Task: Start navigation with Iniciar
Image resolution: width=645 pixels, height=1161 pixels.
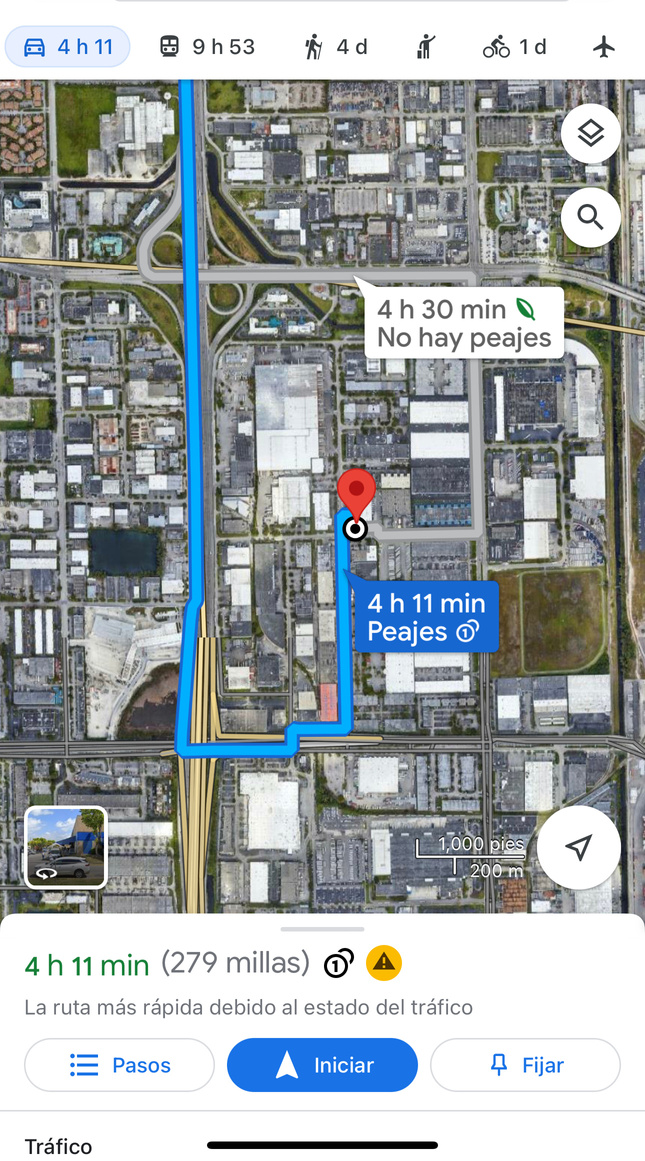Action: pyautogui.click(x=322, y=1065)
